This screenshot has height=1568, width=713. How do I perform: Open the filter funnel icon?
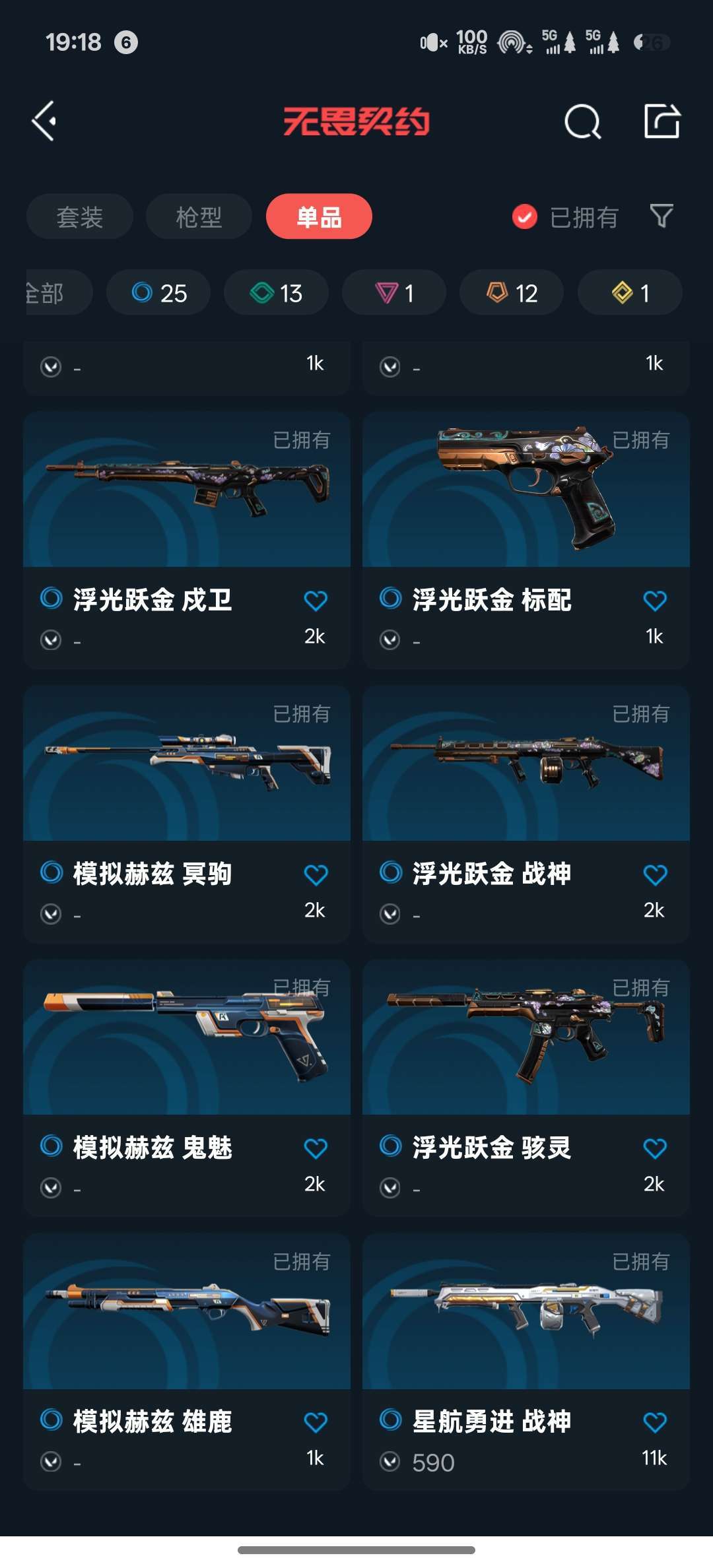[661, 216]
